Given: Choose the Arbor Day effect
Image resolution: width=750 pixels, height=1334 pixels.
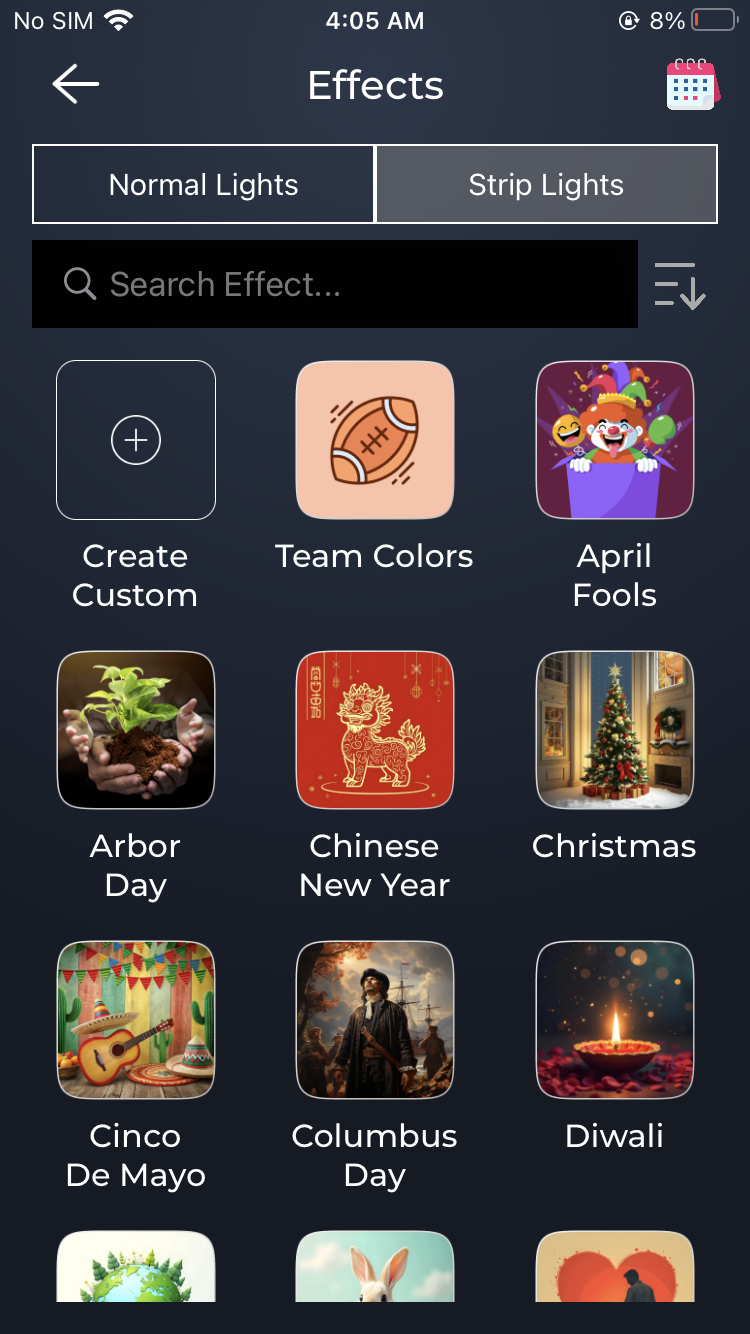Looking at the screenshot, I should (136, 730).
